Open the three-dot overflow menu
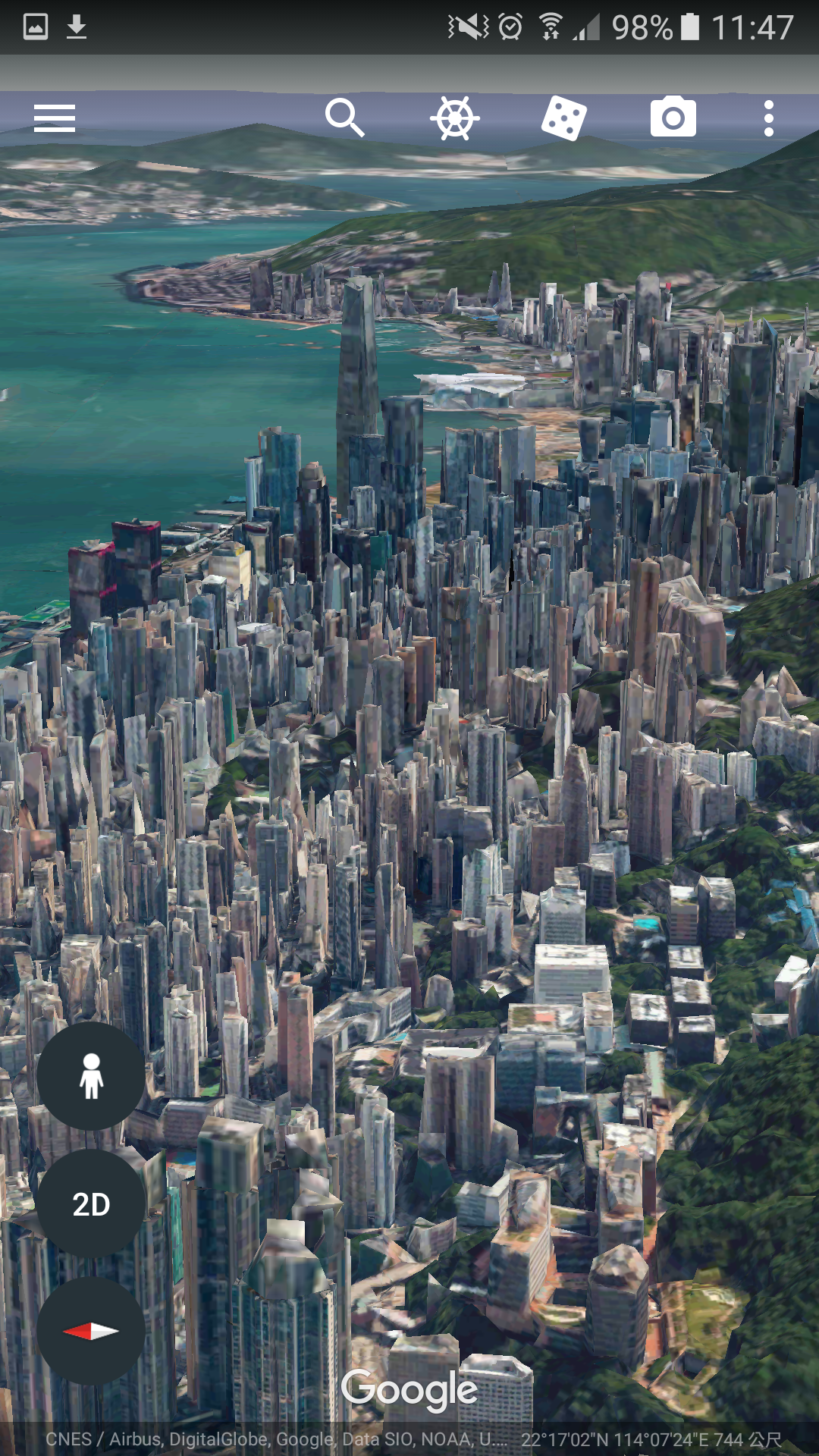Image resolution: width=819 pixels, height=1456 pixels. pos(769,118)
